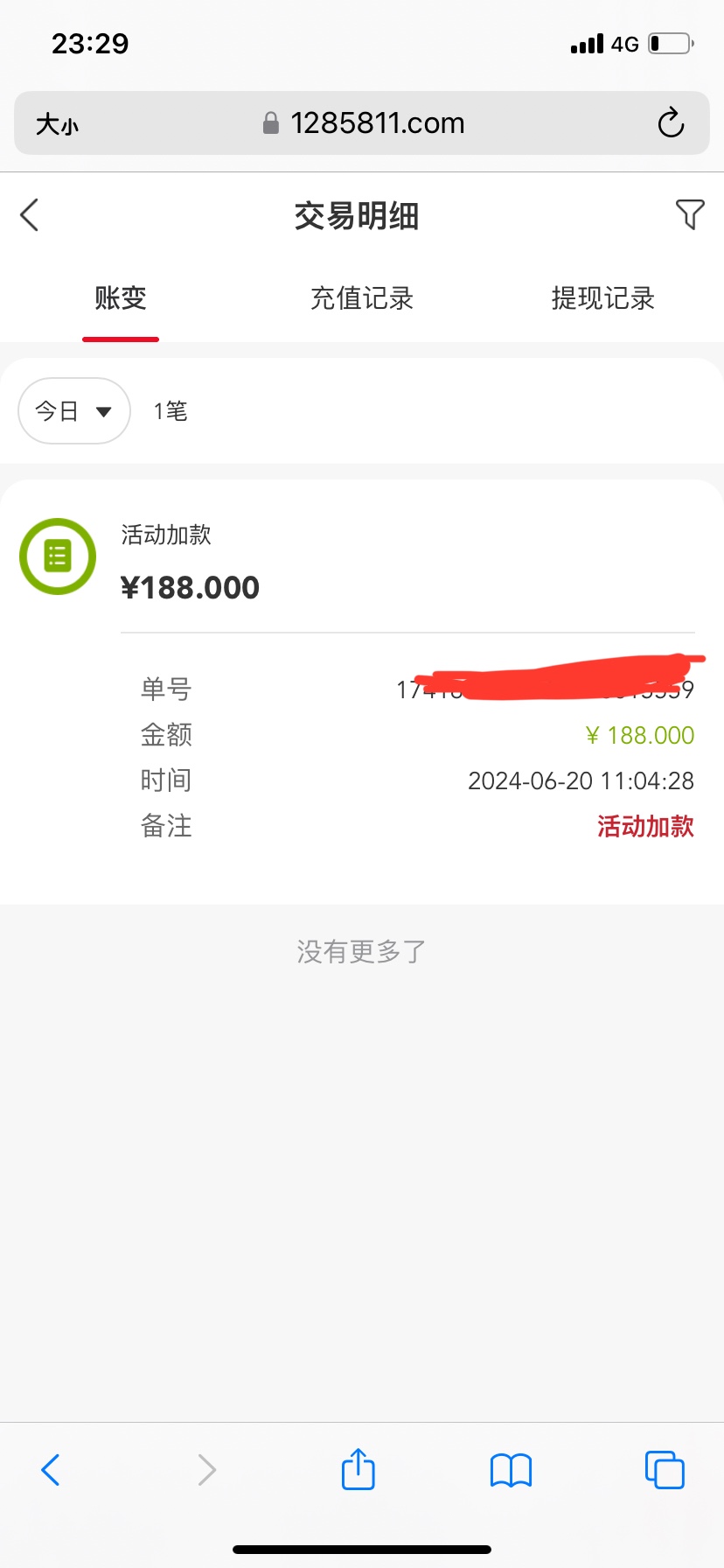Switch to the 账变 tab
This screenshot has width=724, height=1568.
point(121,298)
